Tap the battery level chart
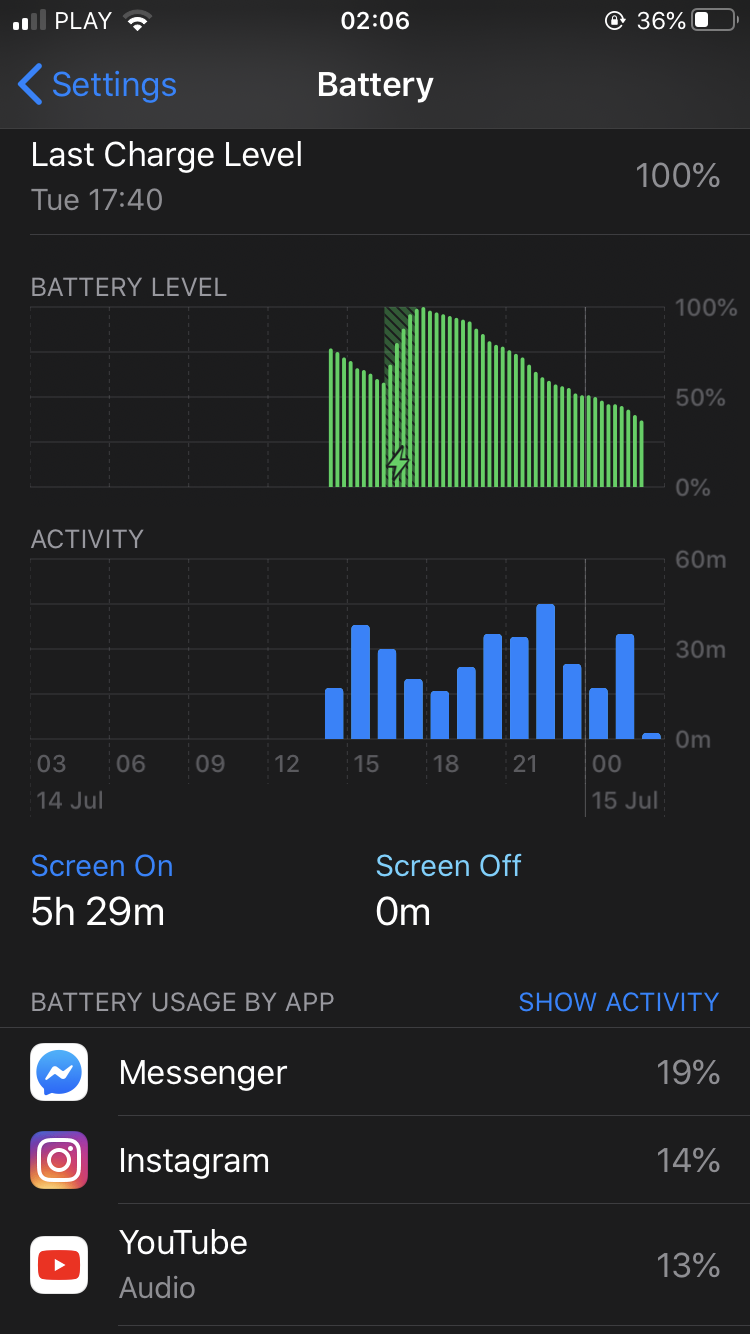 click(x=348, y=398)
